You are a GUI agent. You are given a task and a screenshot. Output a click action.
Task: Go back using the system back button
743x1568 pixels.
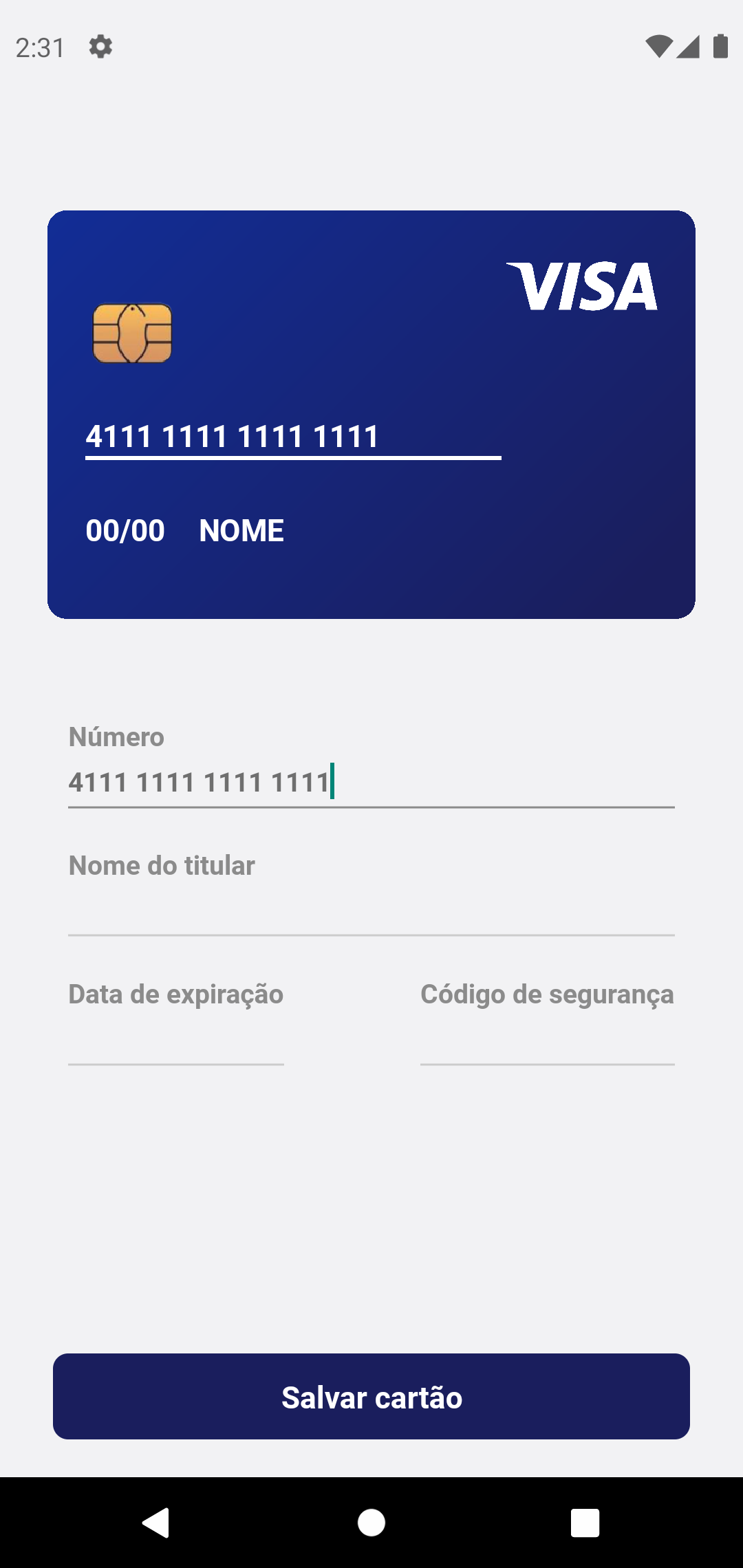(156, 1523)
